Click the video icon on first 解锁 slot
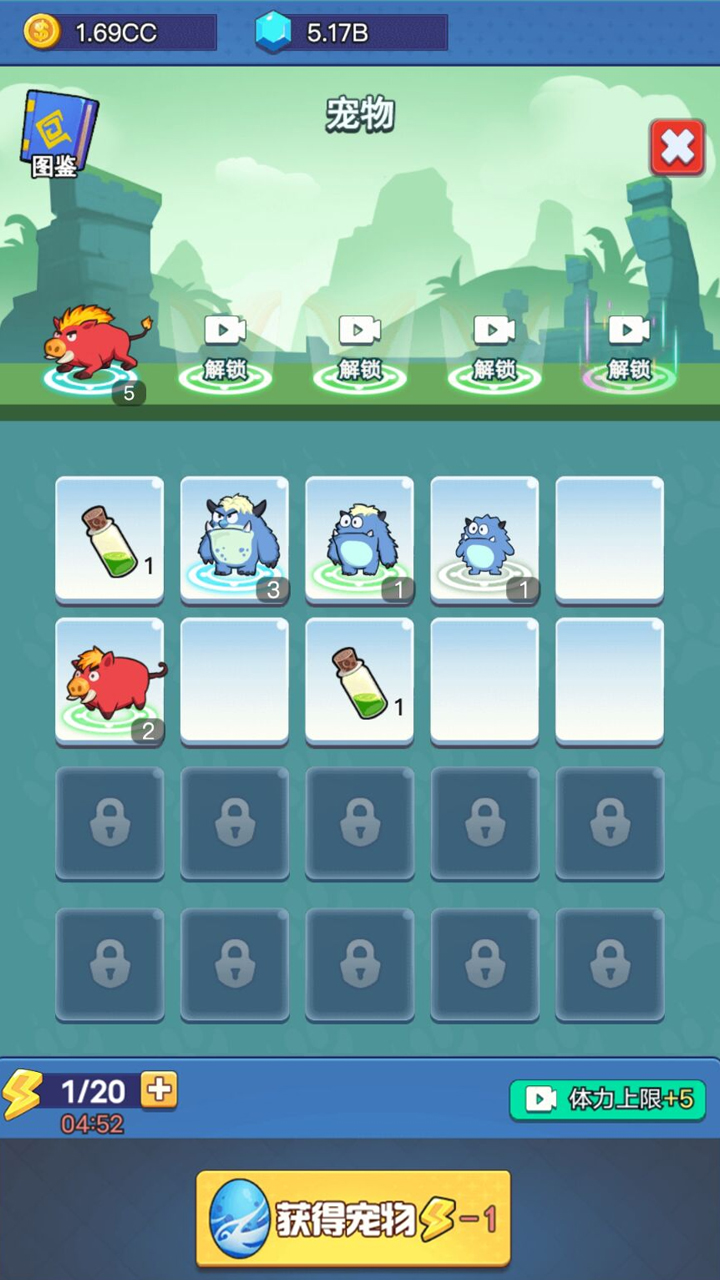 click(x=225, y=329)
